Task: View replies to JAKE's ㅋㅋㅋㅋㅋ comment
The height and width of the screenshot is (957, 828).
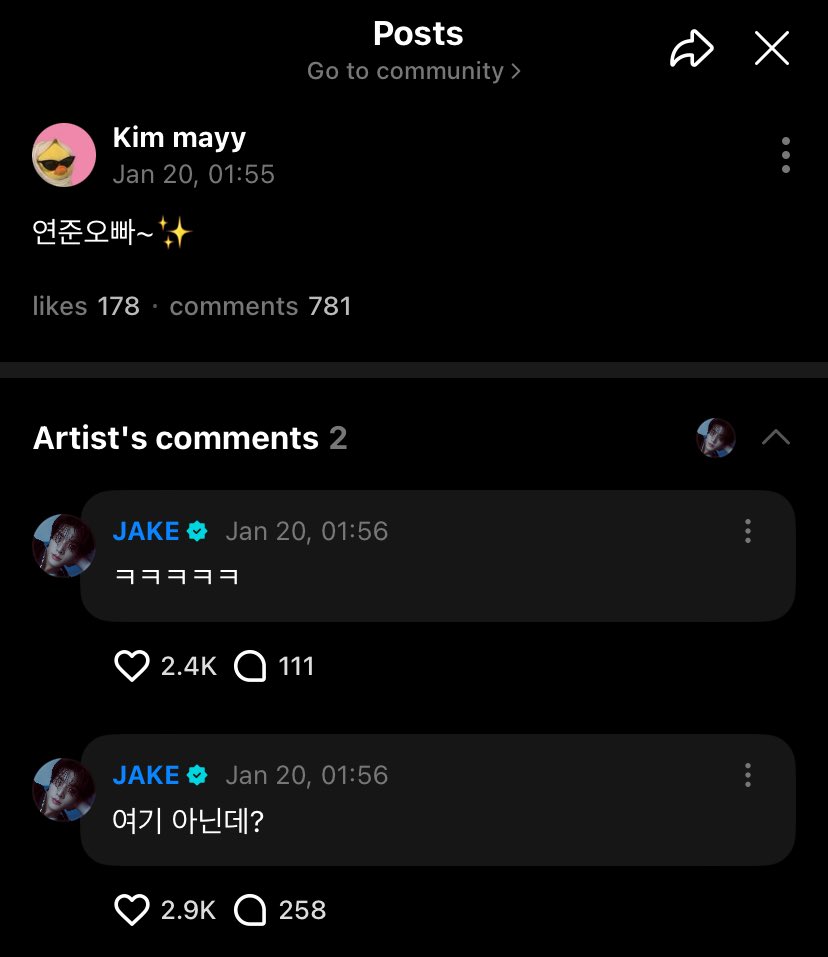Action: click(x=250, y=666)
